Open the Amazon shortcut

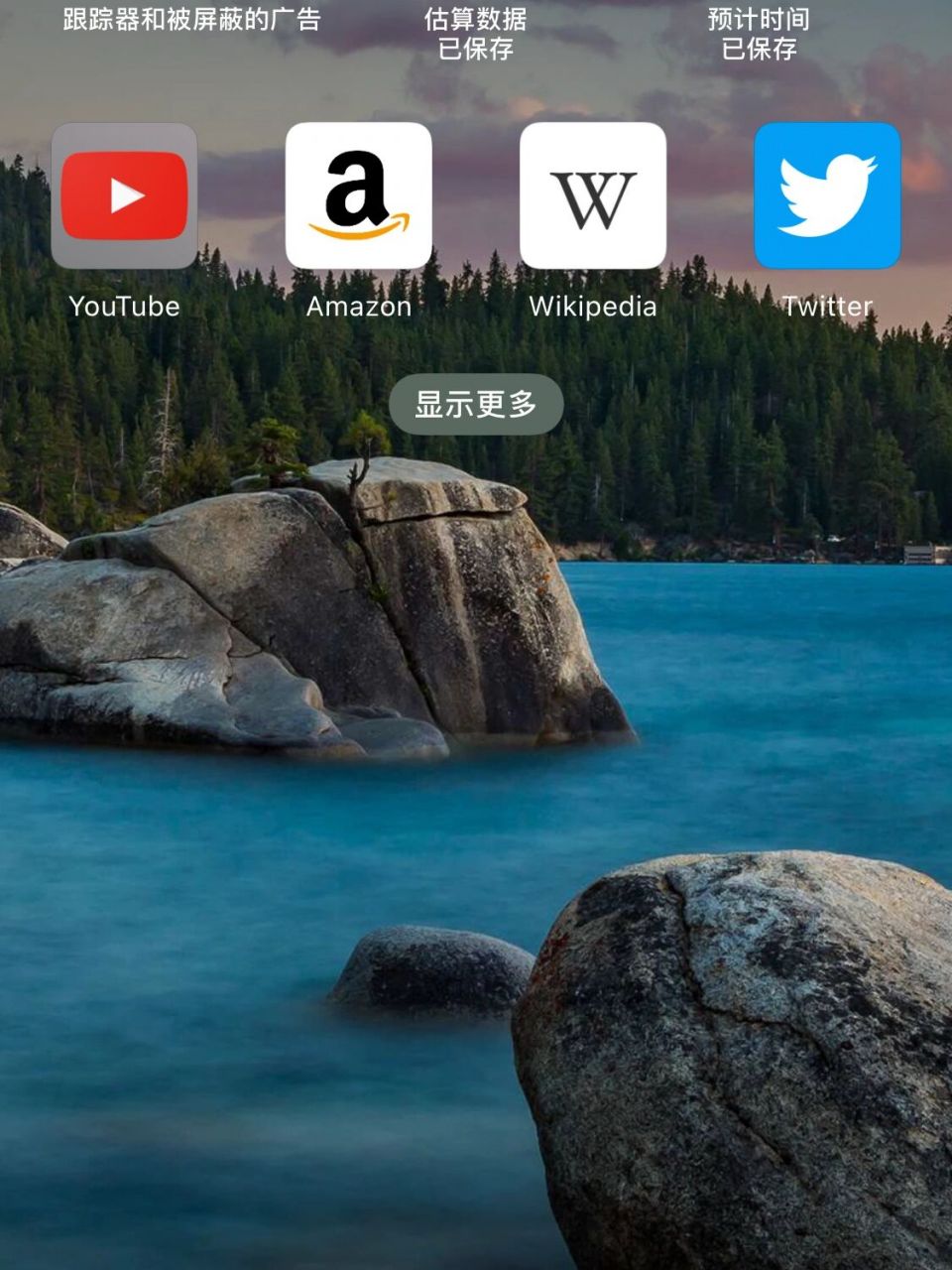[x=358, y=195]
